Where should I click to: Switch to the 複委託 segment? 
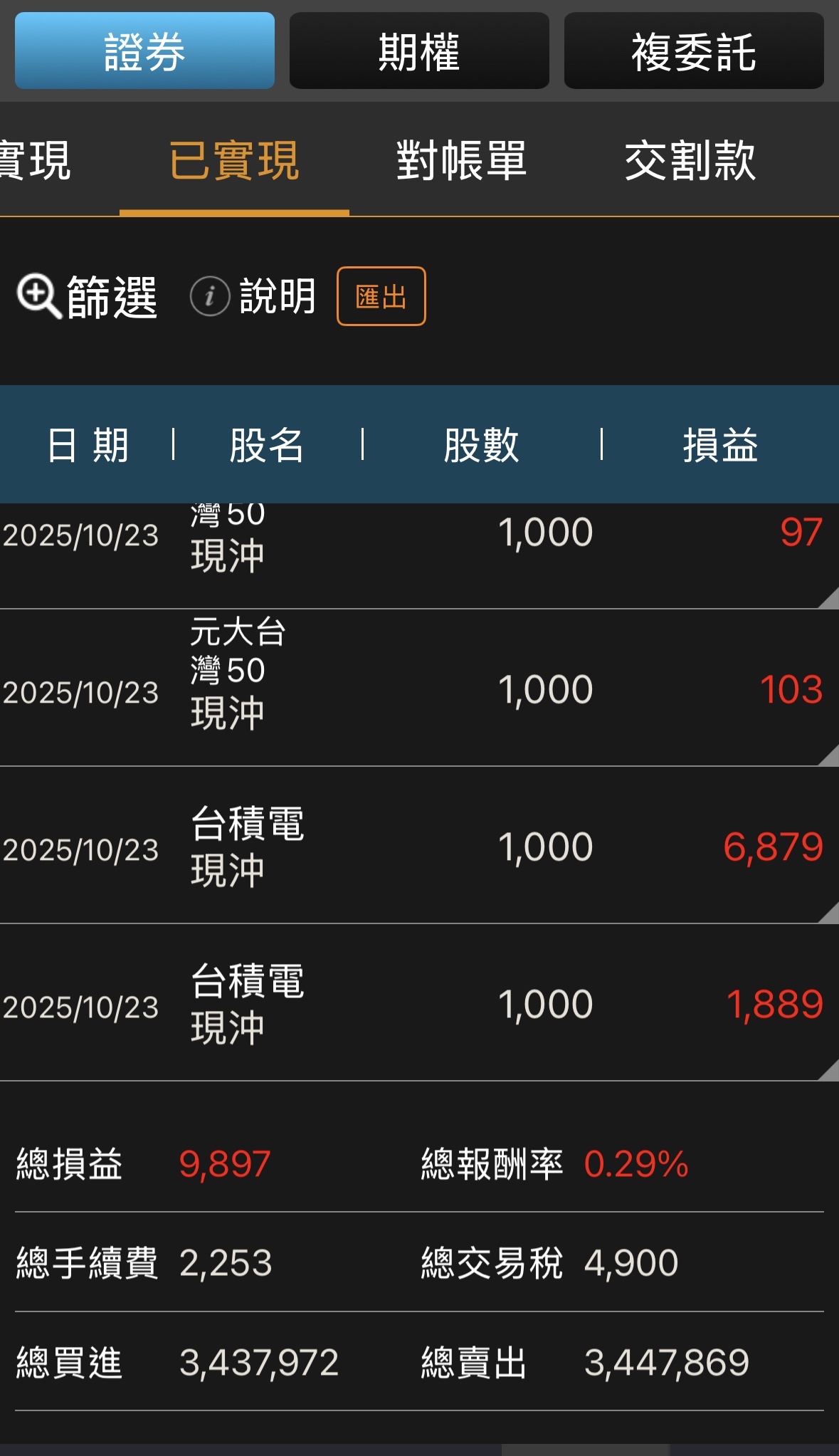[694, 51]
